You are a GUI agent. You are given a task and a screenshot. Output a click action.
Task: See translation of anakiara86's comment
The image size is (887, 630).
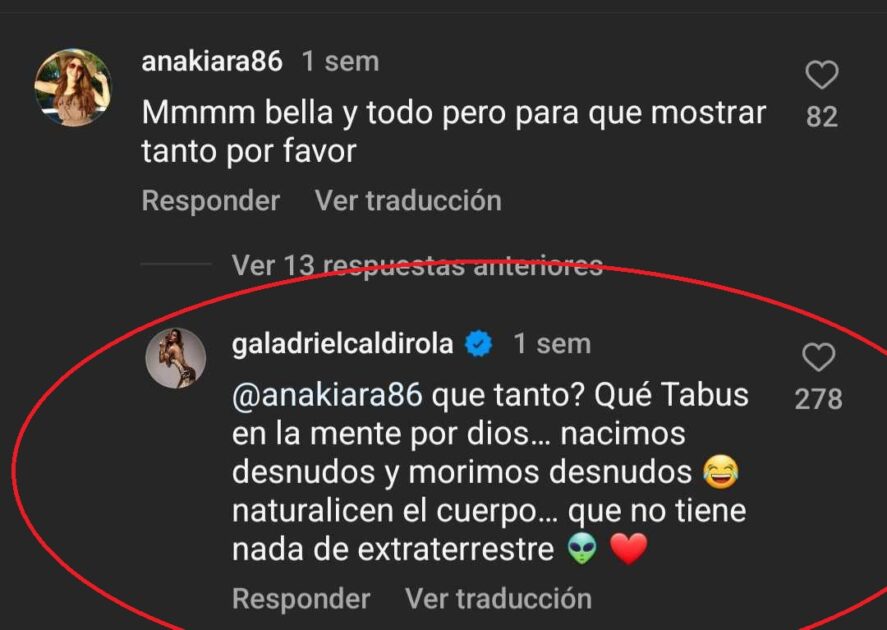[x=408, y=201]
